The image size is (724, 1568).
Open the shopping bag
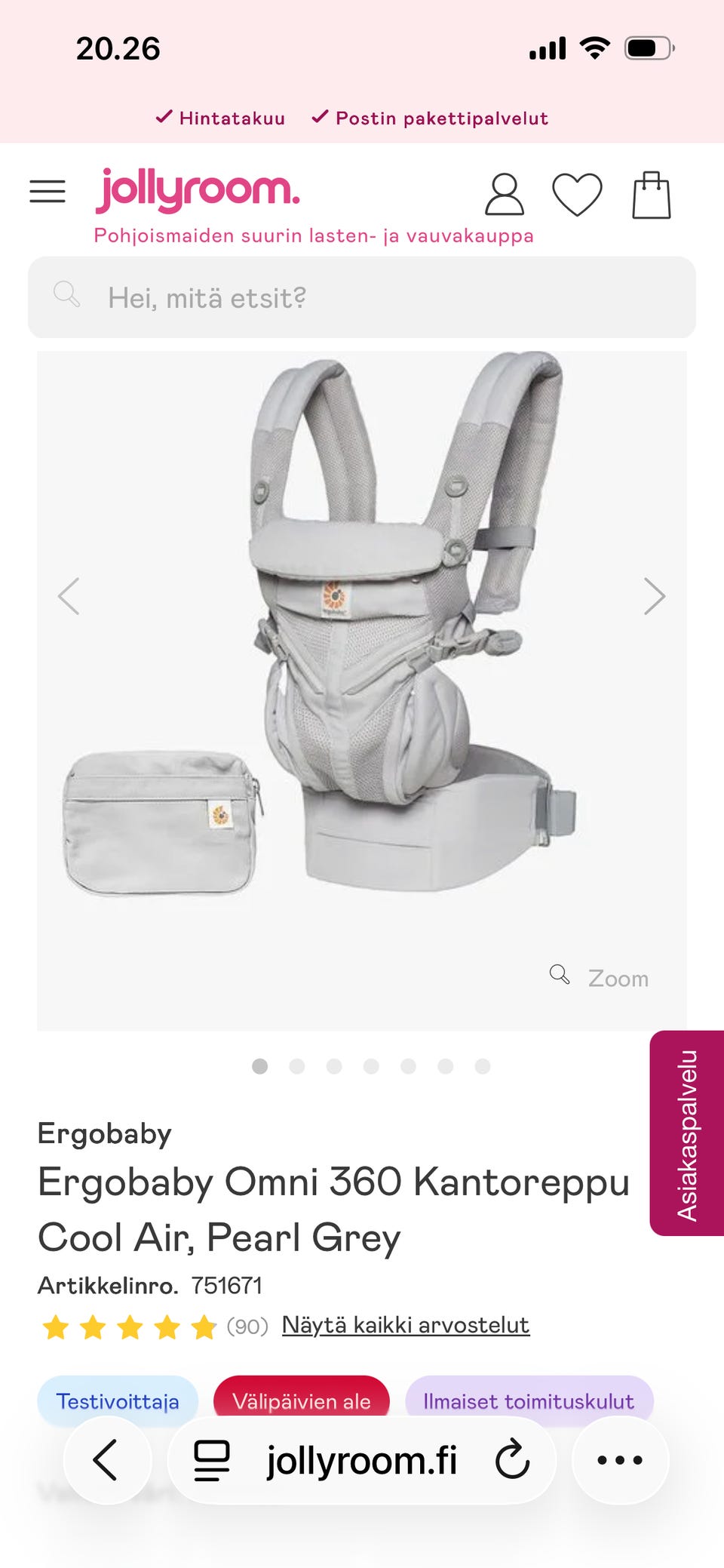coord(651,195)
